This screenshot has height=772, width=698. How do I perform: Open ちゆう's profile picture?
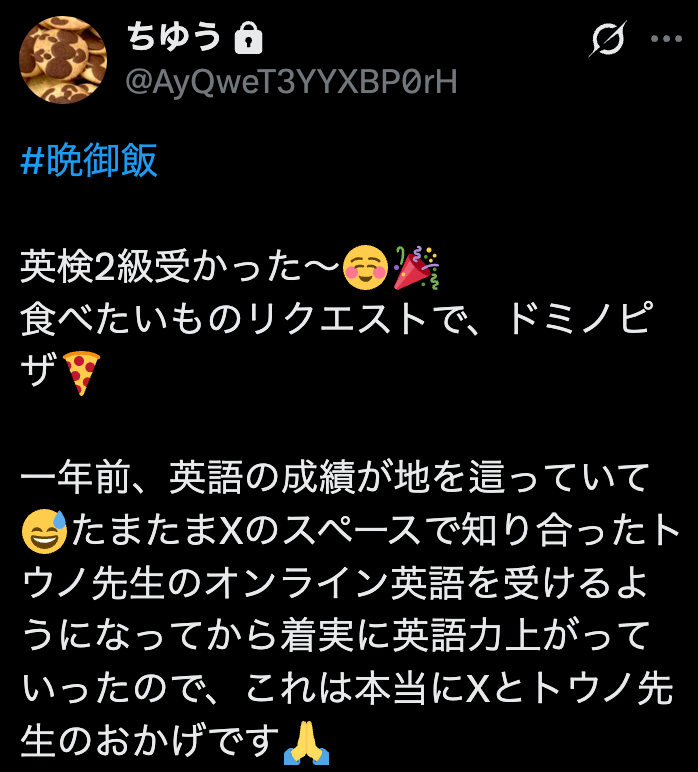coord(63,61)
